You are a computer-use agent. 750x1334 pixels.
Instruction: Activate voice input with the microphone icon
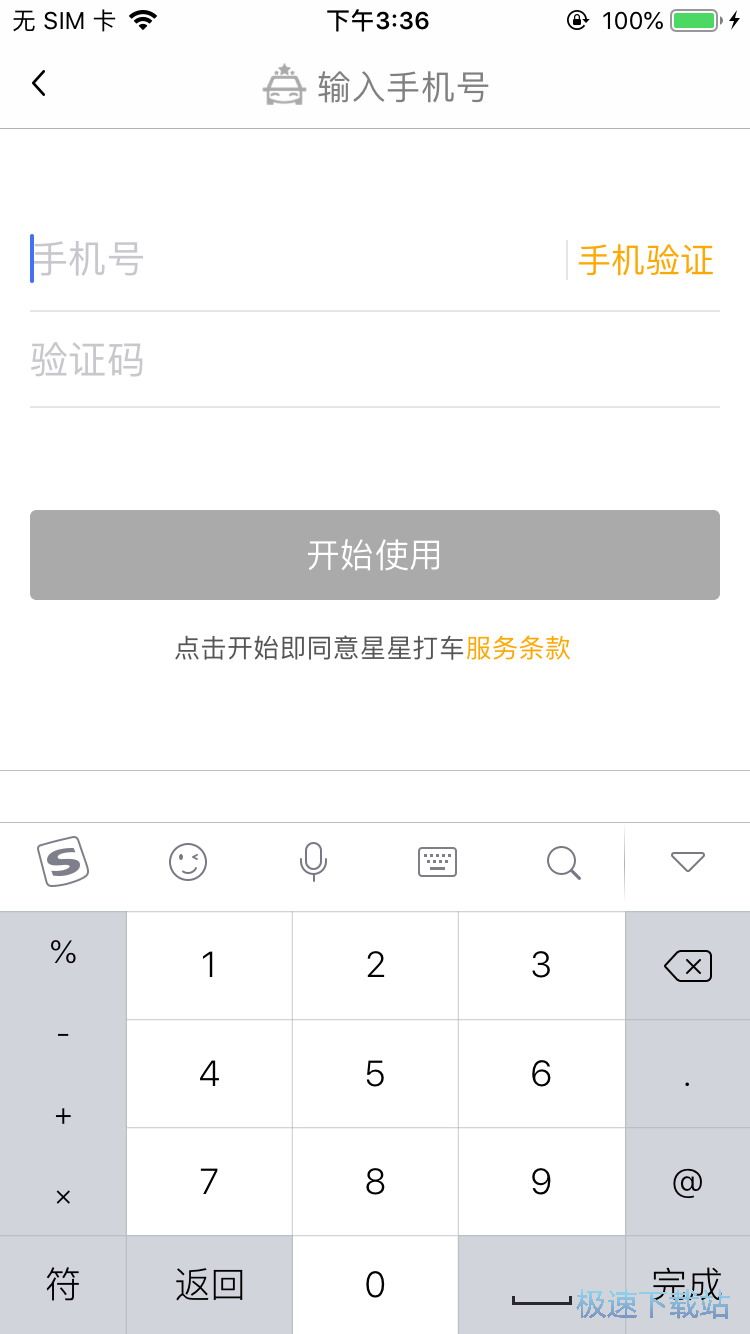(x=313, y=863)
